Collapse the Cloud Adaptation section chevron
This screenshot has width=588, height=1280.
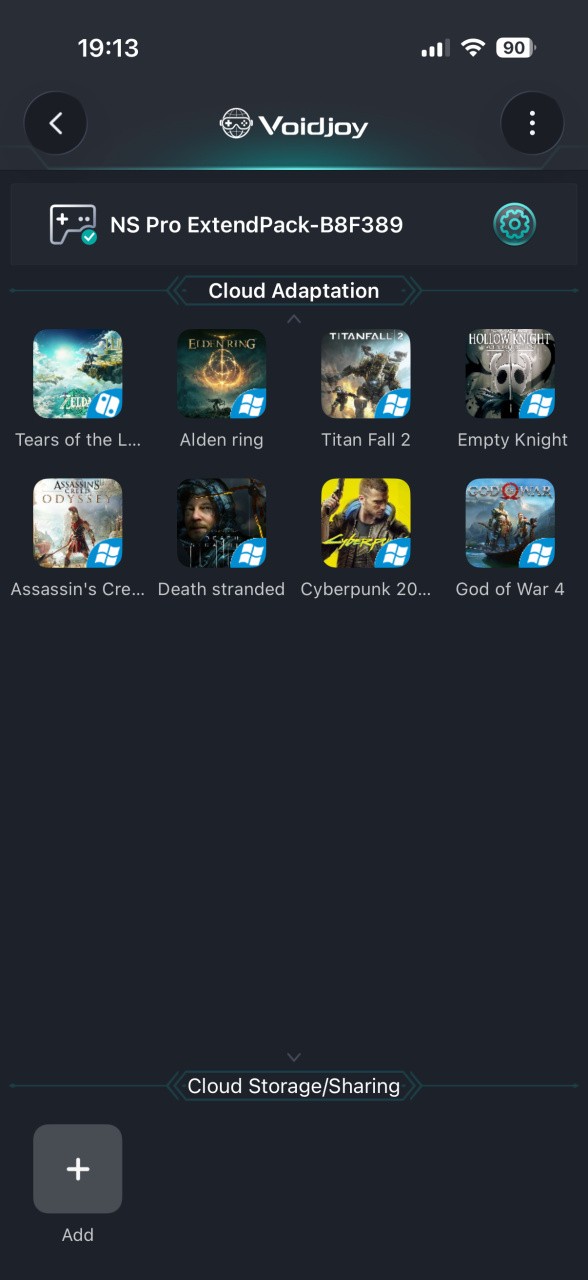pos(294,319)
